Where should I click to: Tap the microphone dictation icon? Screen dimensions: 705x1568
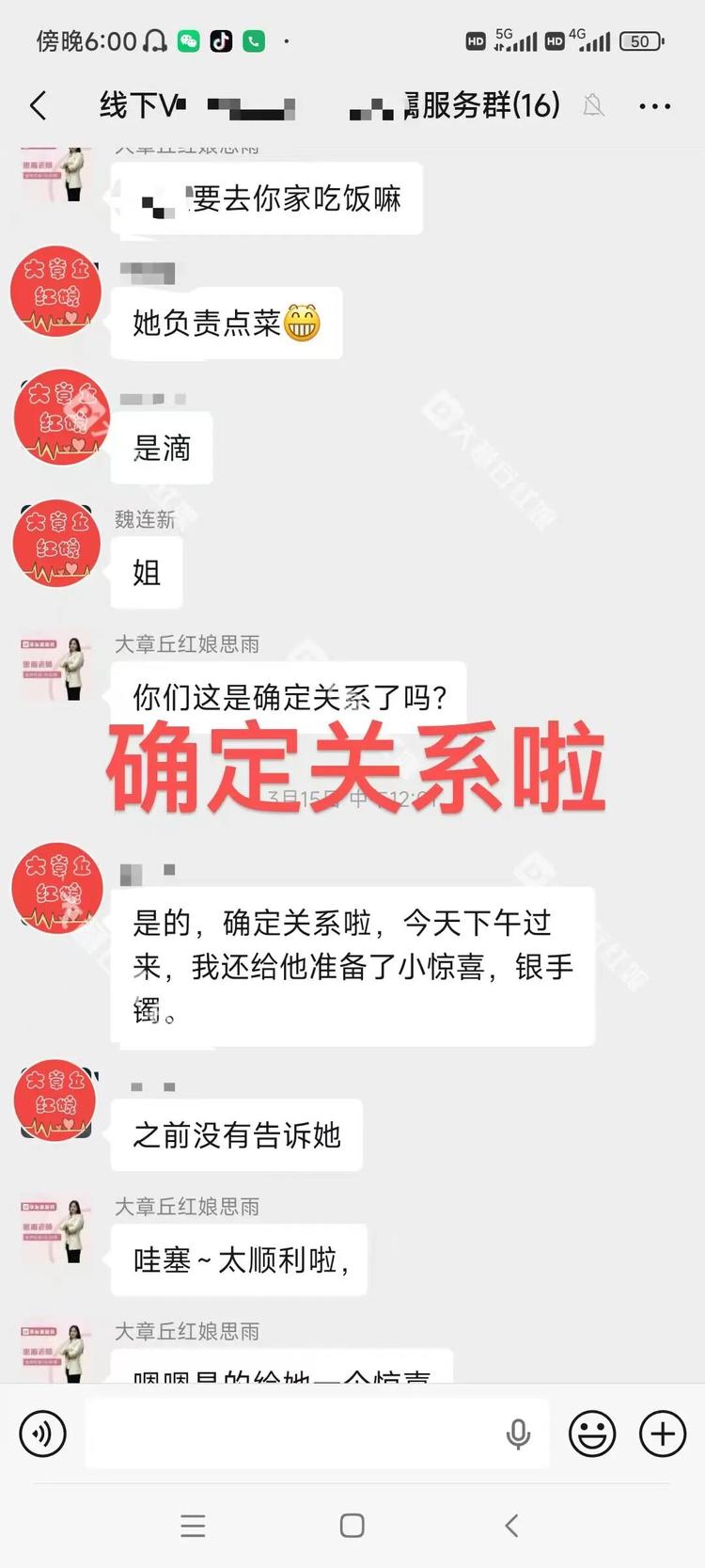pyautogui.click(x=518, y=1433)
